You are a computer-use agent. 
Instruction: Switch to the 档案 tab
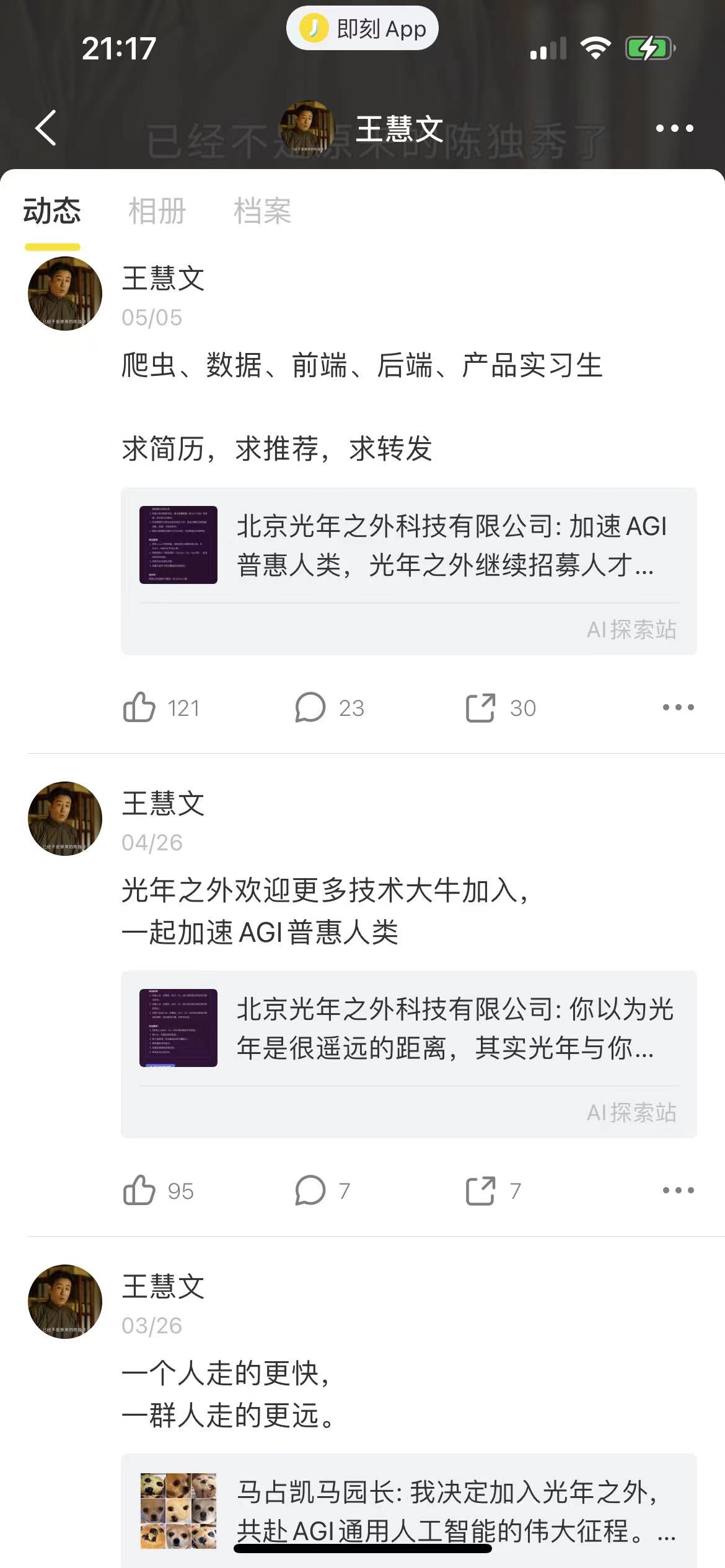pos(262,211)
